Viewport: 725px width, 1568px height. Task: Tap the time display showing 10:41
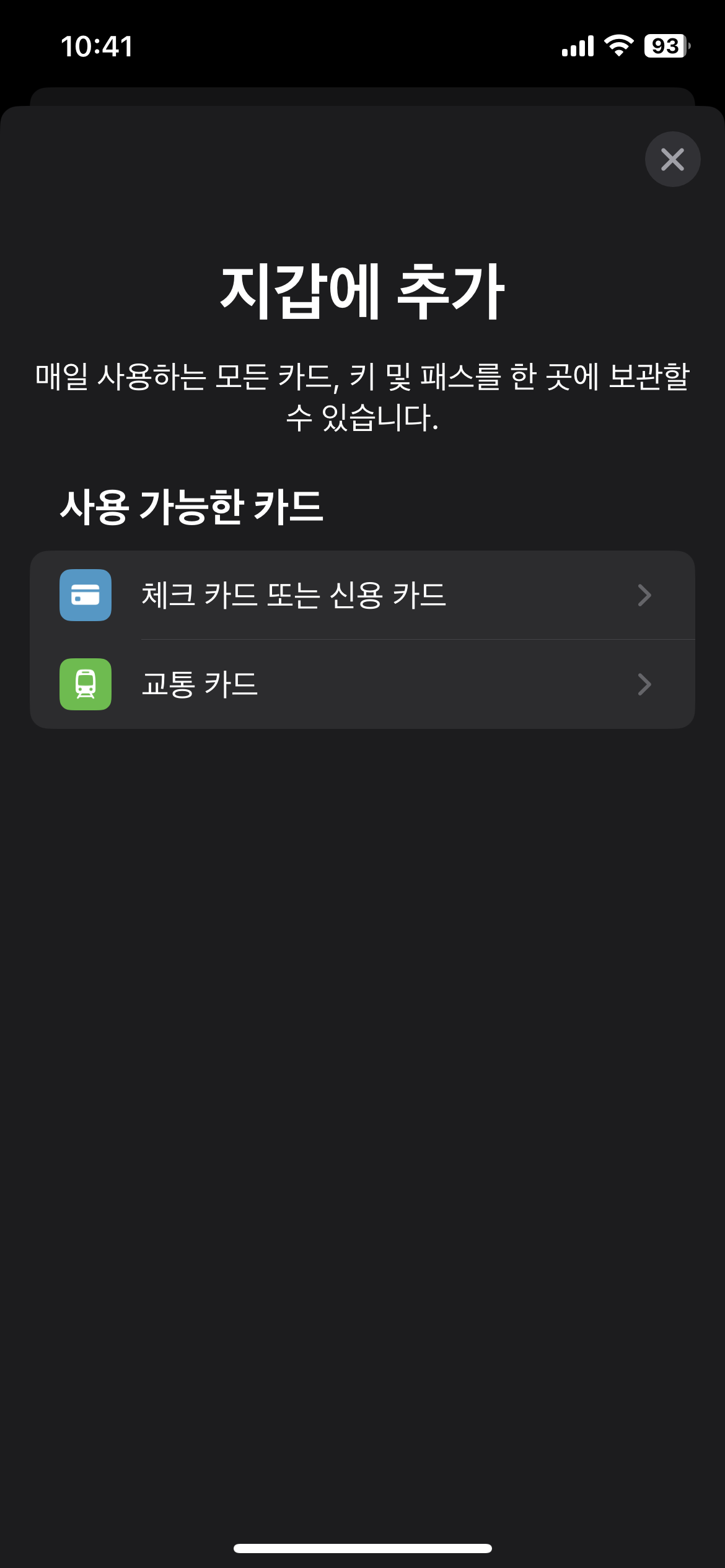[x=97, y=45]
